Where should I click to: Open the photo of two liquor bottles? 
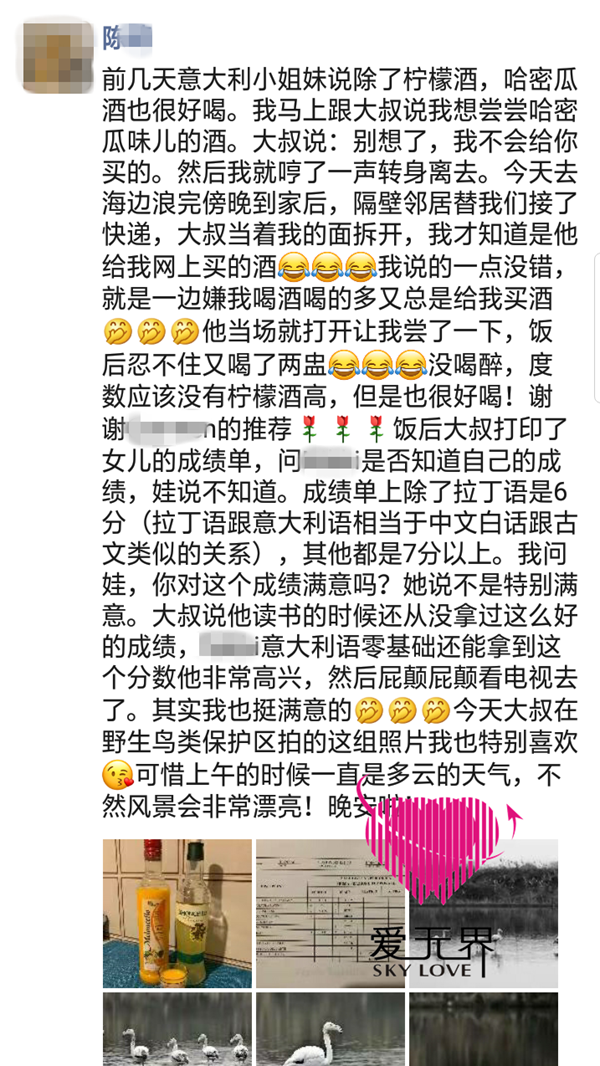pyautogui.click(x=177, y=912)
